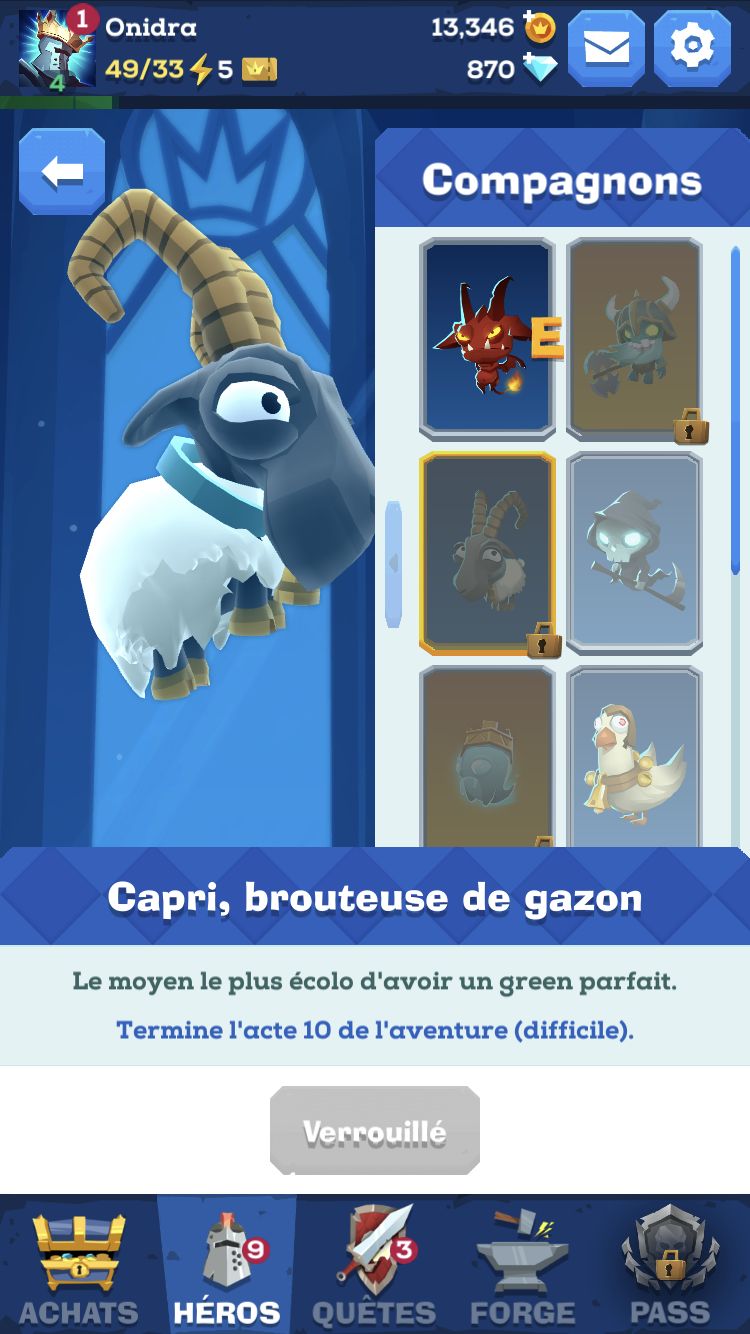
Task: Switch to the Héros tab
Action: (x=227, y=1265)
